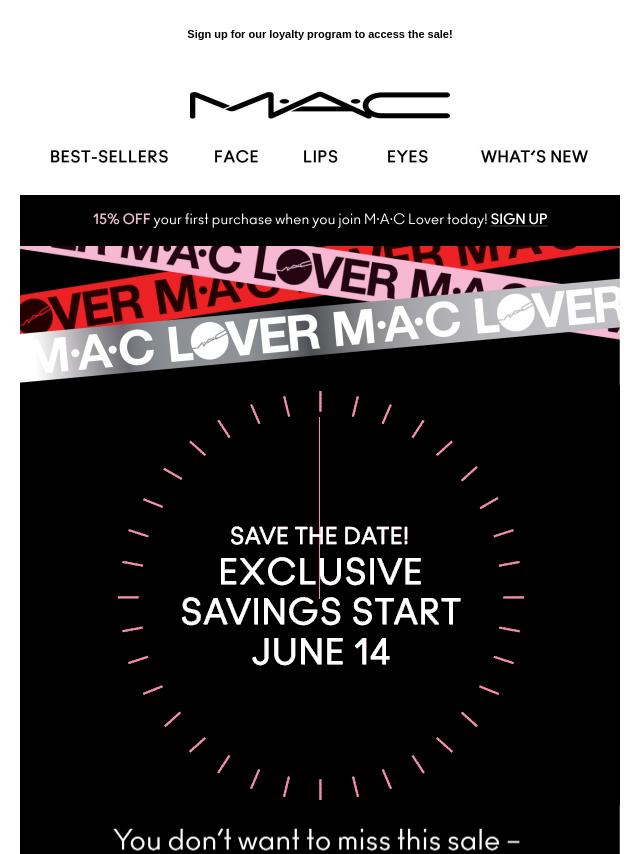This screenshot has width=640, height=854.
Task: Select the EYES category
Action: 407,157
